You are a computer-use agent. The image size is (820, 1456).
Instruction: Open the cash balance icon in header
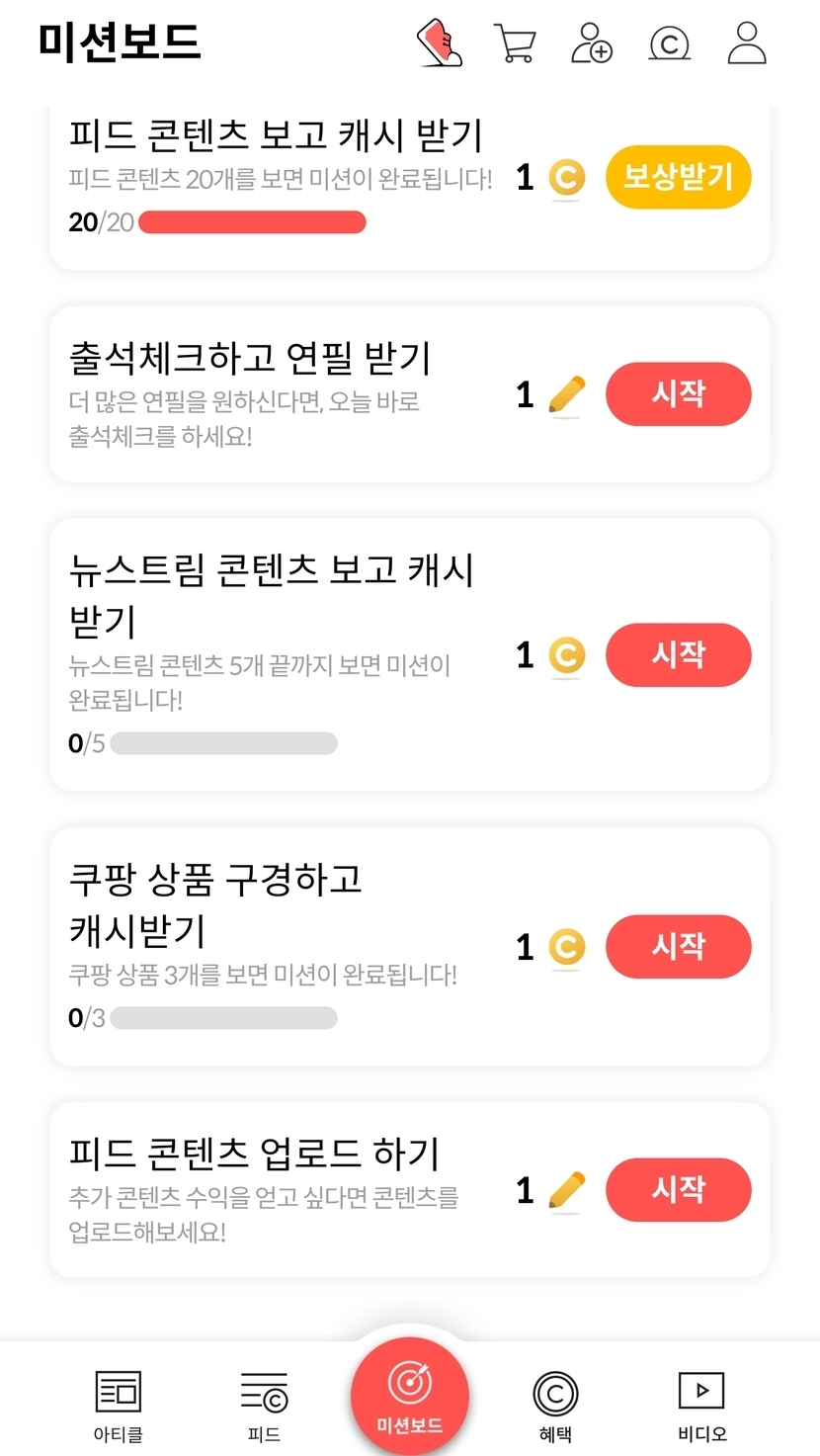pos(669,43)
